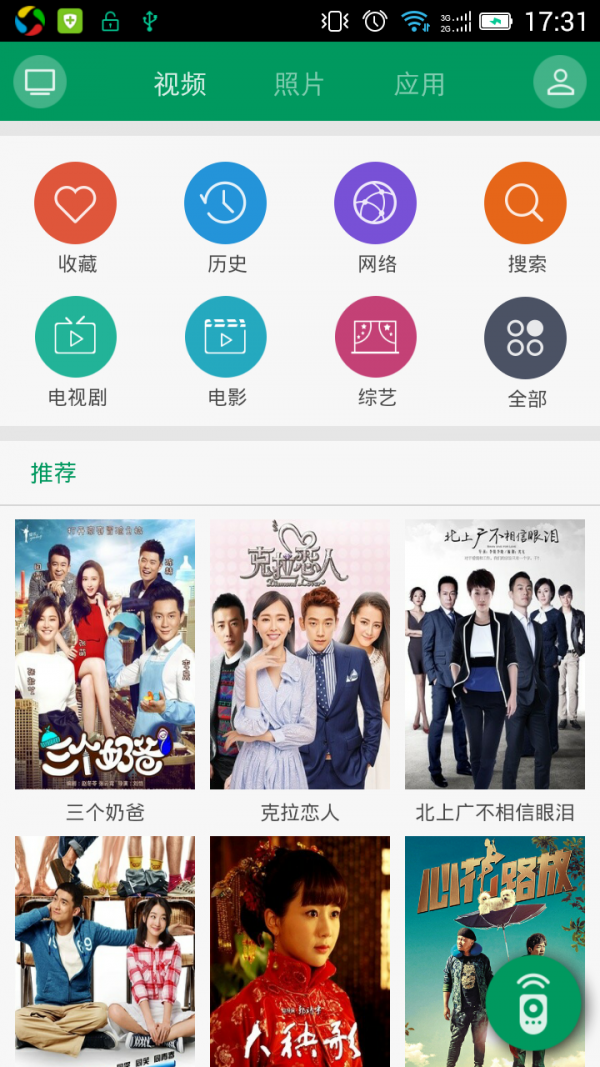The height and width of the screenshot is (1067, 600).
Task: Show 全部 categories
Action: (526, 338)
